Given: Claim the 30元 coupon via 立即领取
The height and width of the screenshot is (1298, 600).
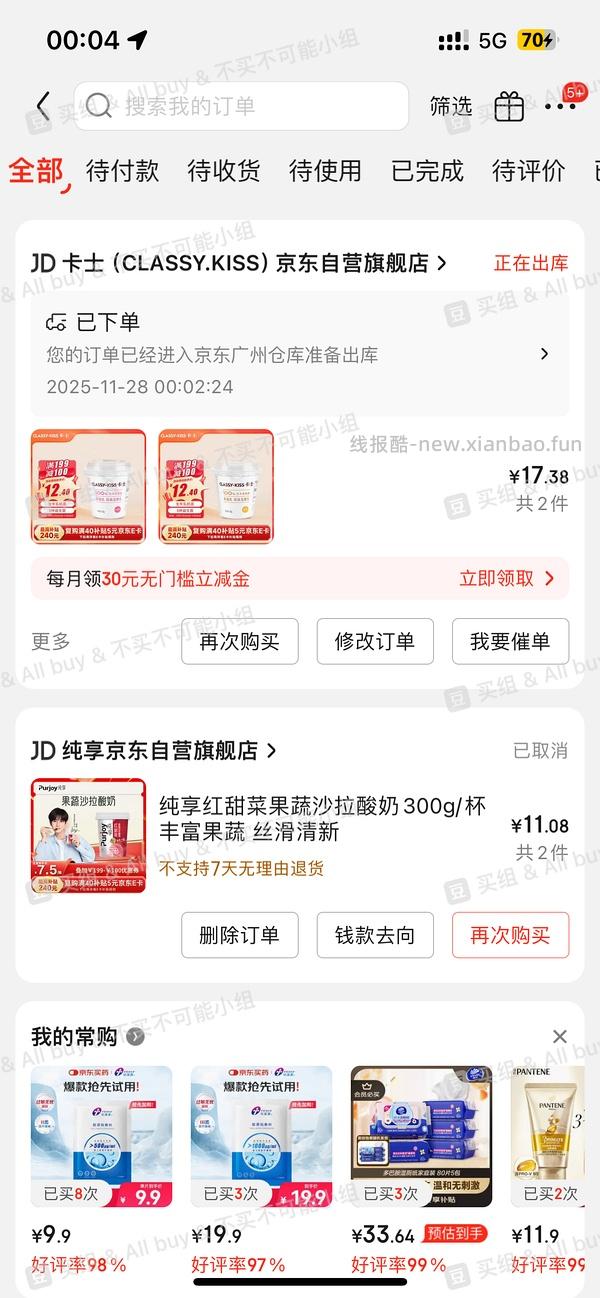Looking at the screenshot, I should click(506, 578).
